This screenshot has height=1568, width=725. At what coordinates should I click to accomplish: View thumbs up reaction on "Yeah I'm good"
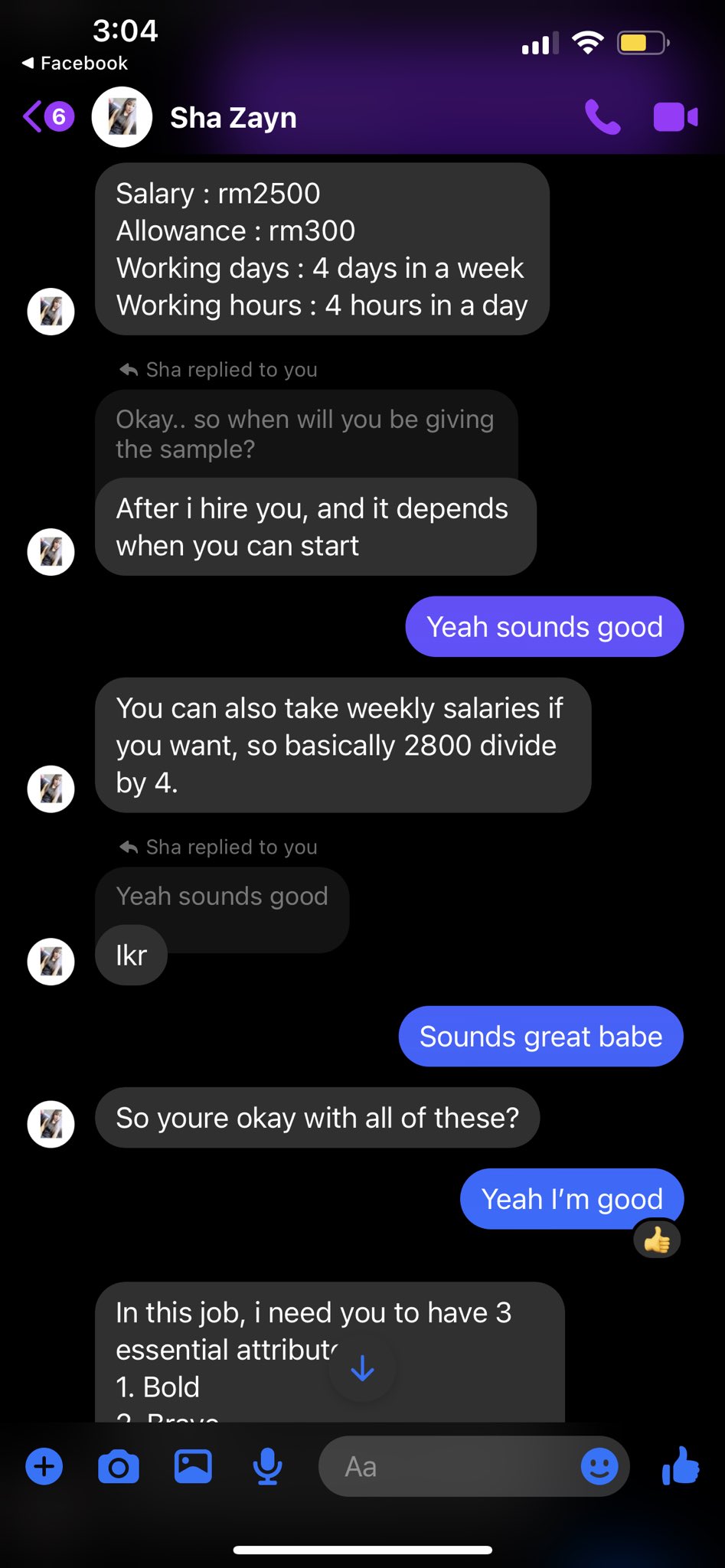657,1240
